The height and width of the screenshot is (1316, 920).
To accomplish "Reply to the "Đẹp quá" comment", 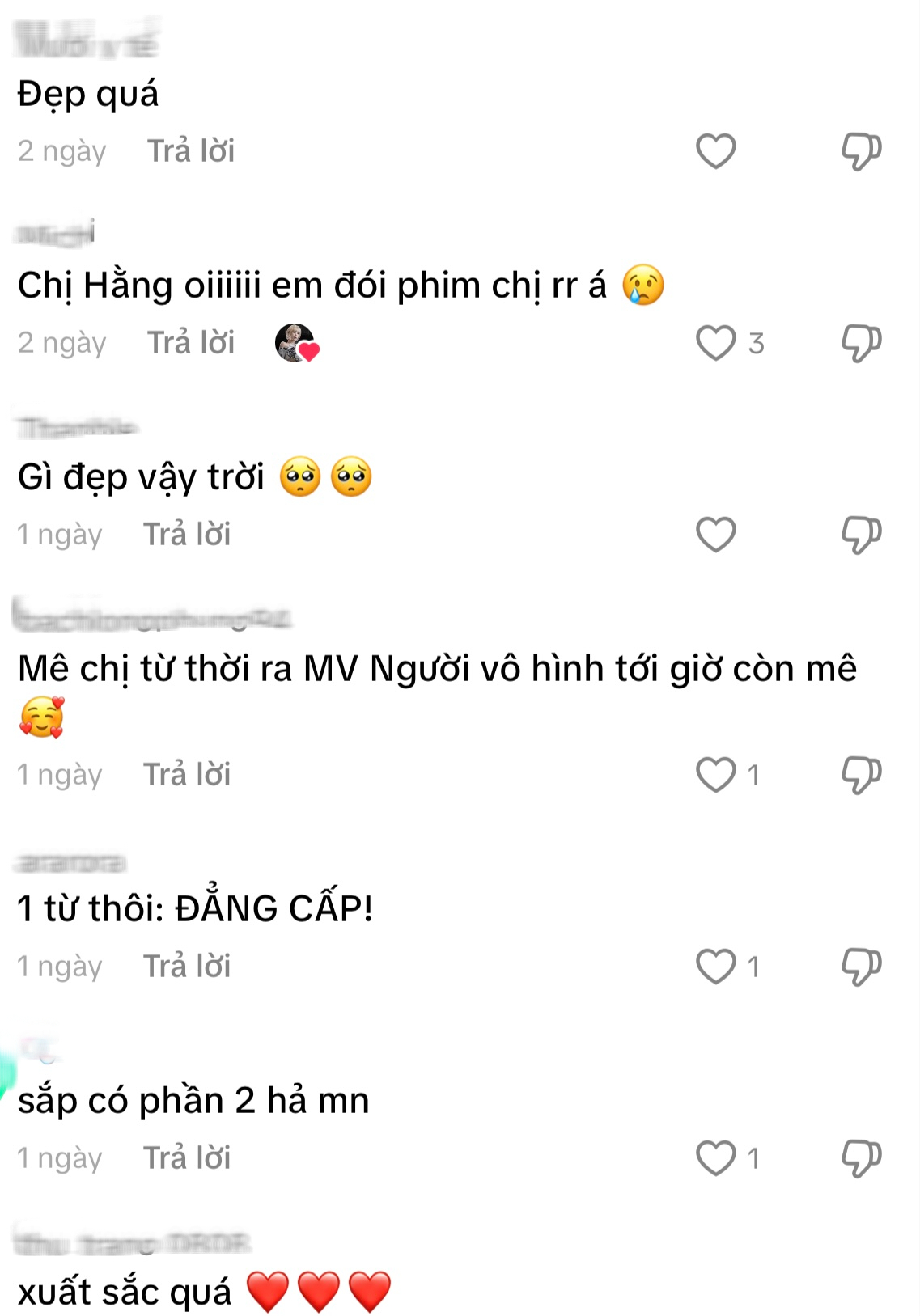I will (190, 151).
